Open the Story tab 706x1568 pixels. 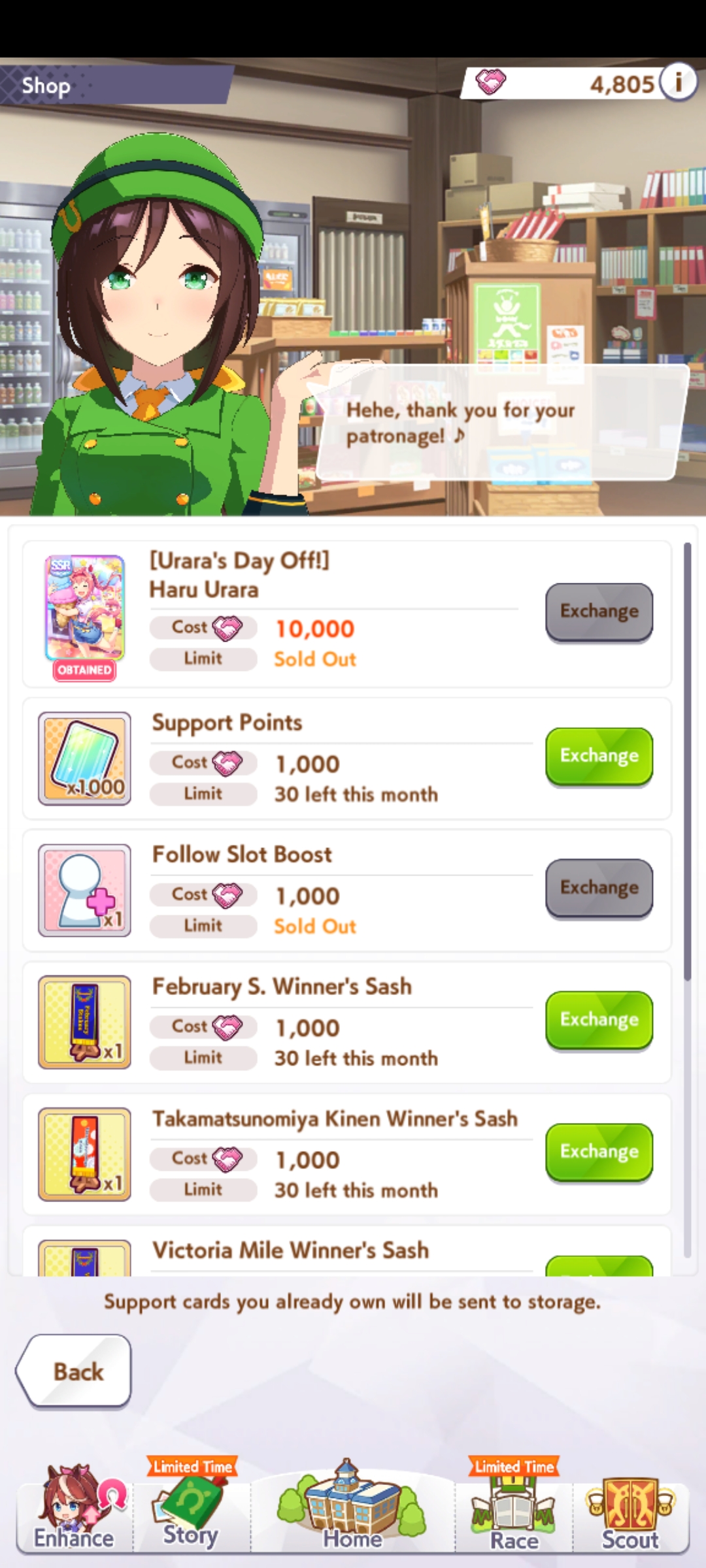(191, 1511)
